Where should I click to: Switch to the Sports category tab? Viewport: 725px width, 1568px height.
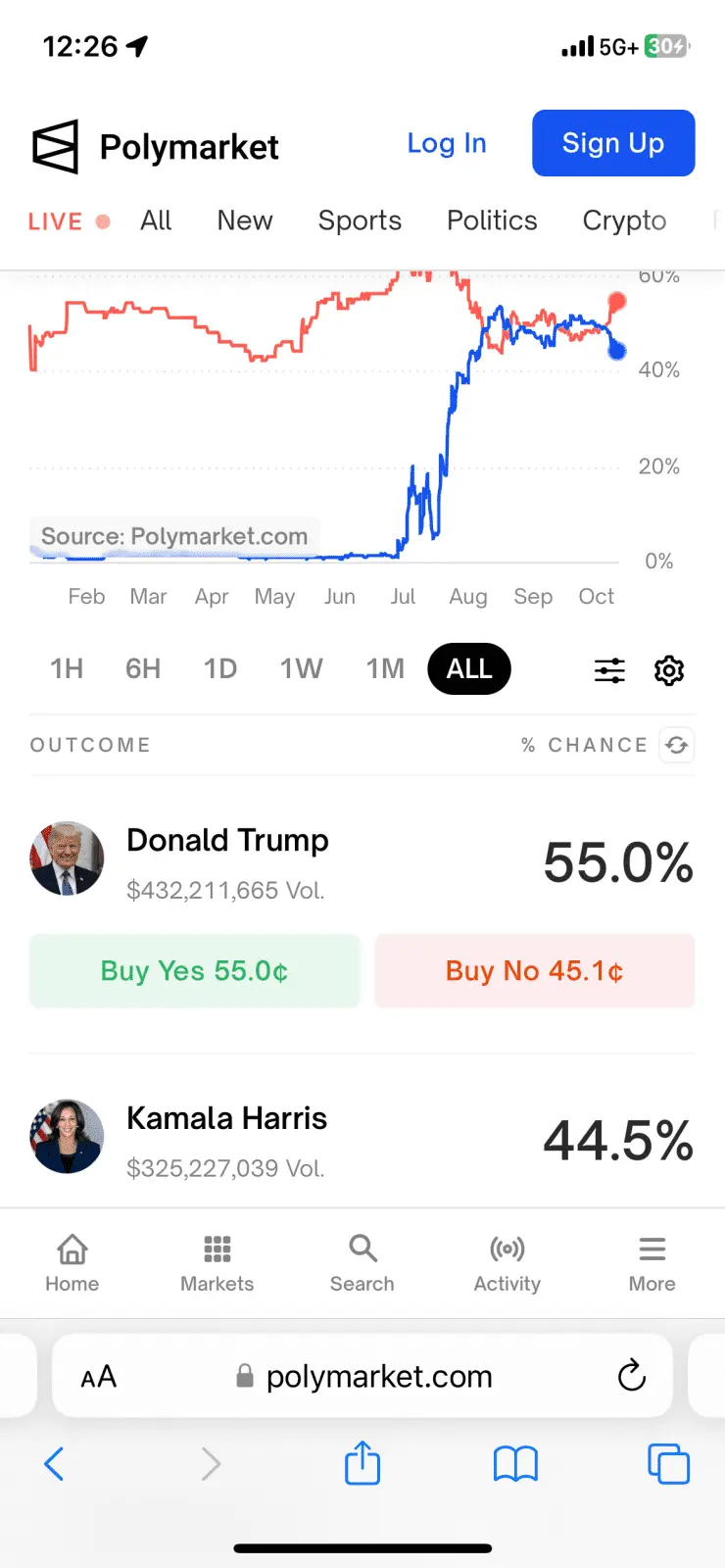coord(360,220)
